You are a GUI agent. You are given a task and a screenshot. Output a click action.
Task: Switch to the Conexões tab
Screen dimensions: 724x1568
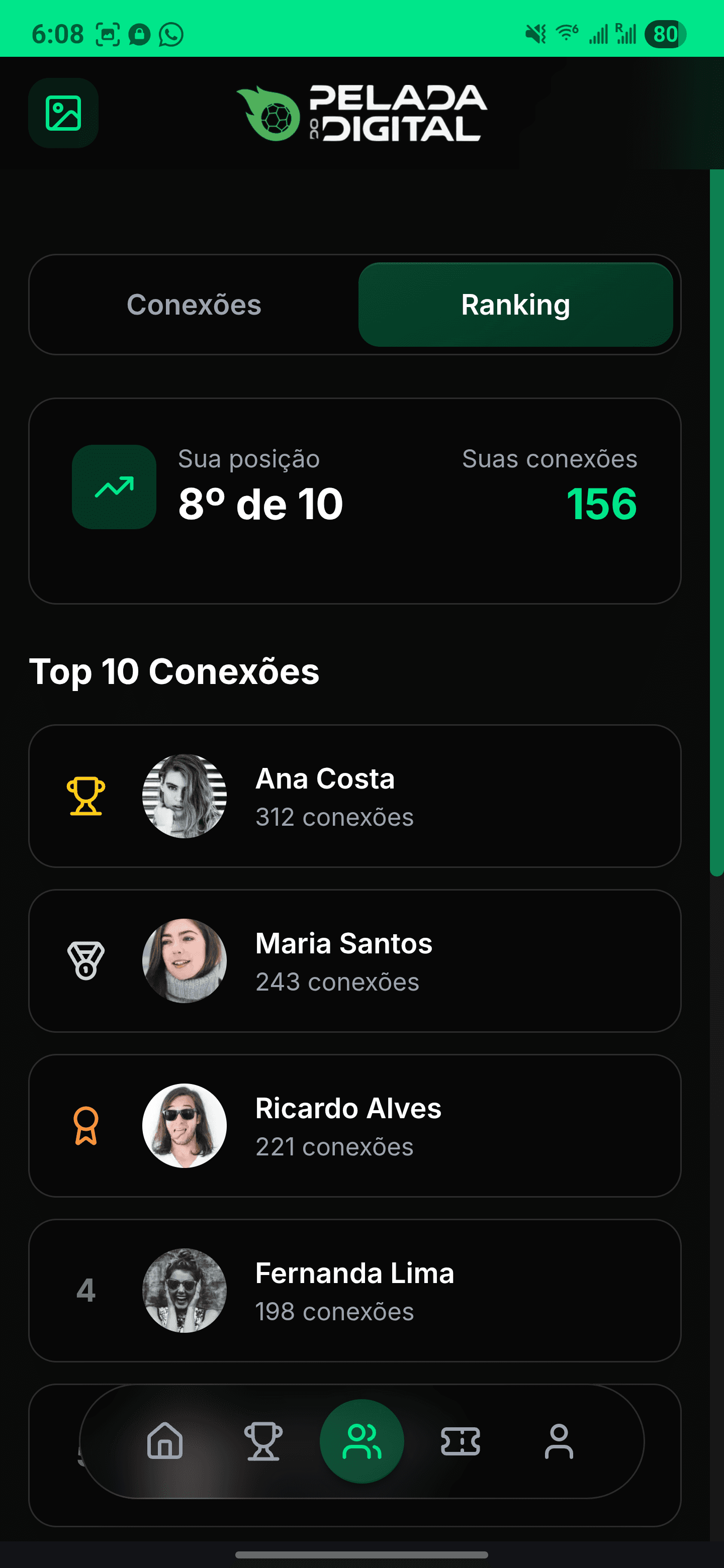(194, 305)
